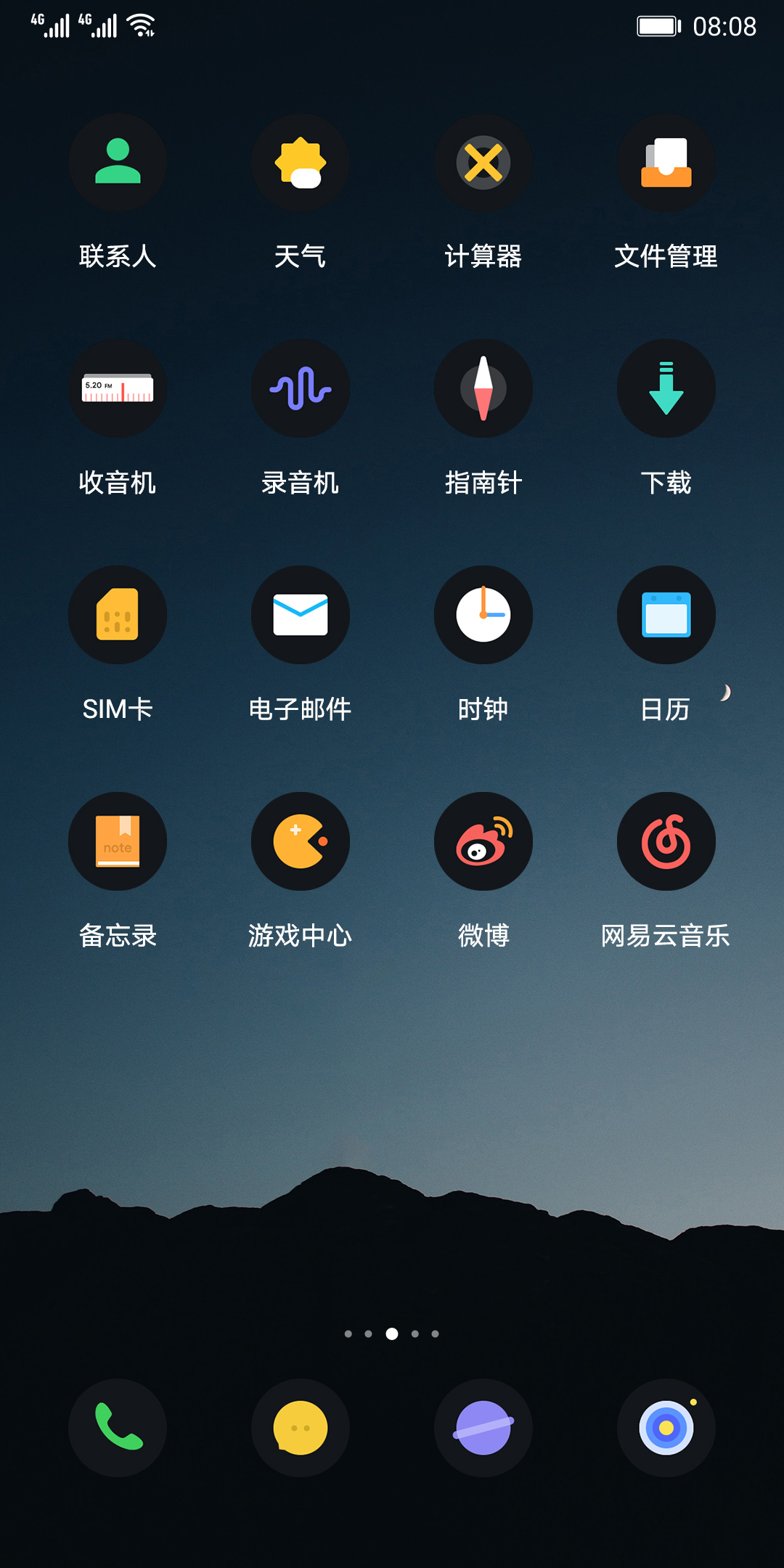Launch the 时钟 (Clock) app
784x1568 pixels.
(483, 615)
